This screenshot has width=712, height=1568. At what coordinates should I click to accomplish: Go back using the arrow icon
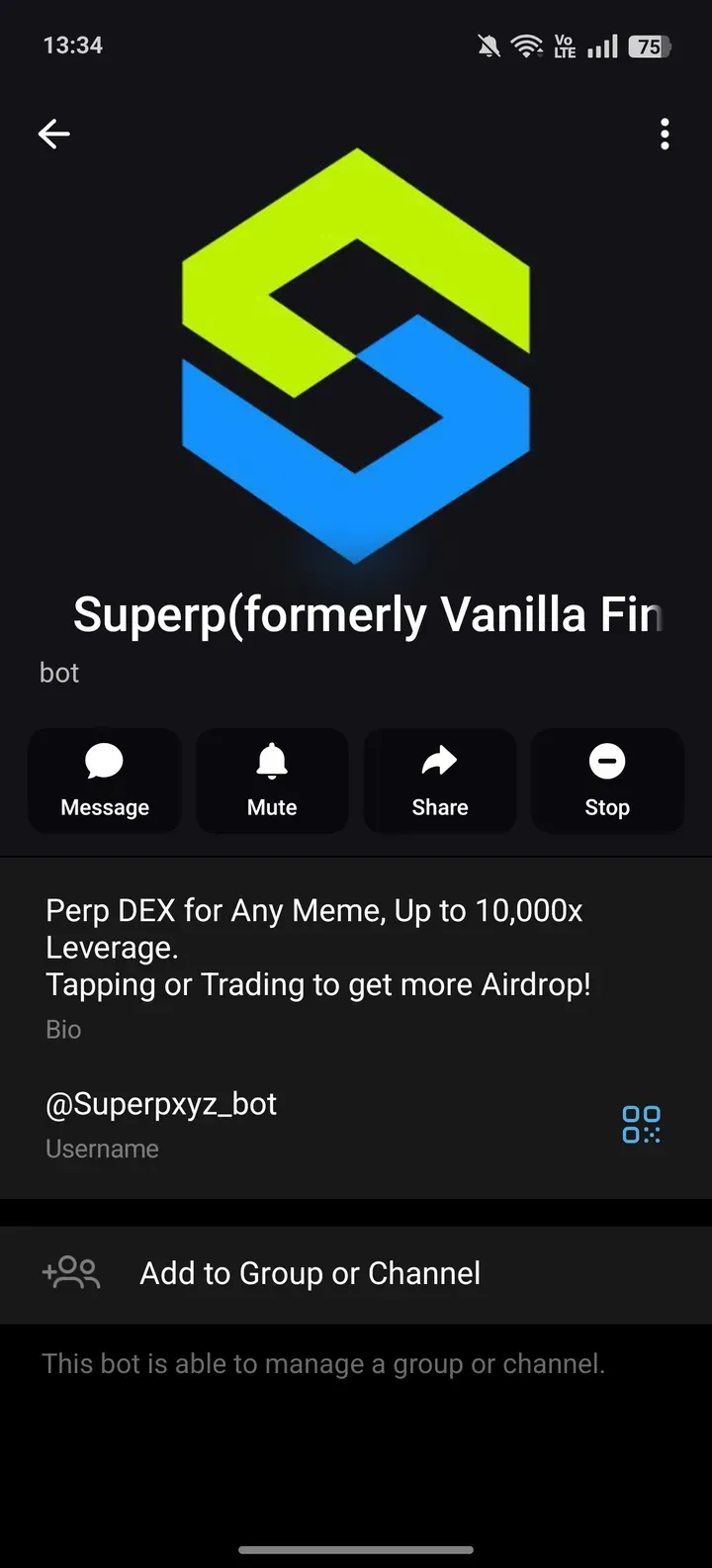[54, 134]
